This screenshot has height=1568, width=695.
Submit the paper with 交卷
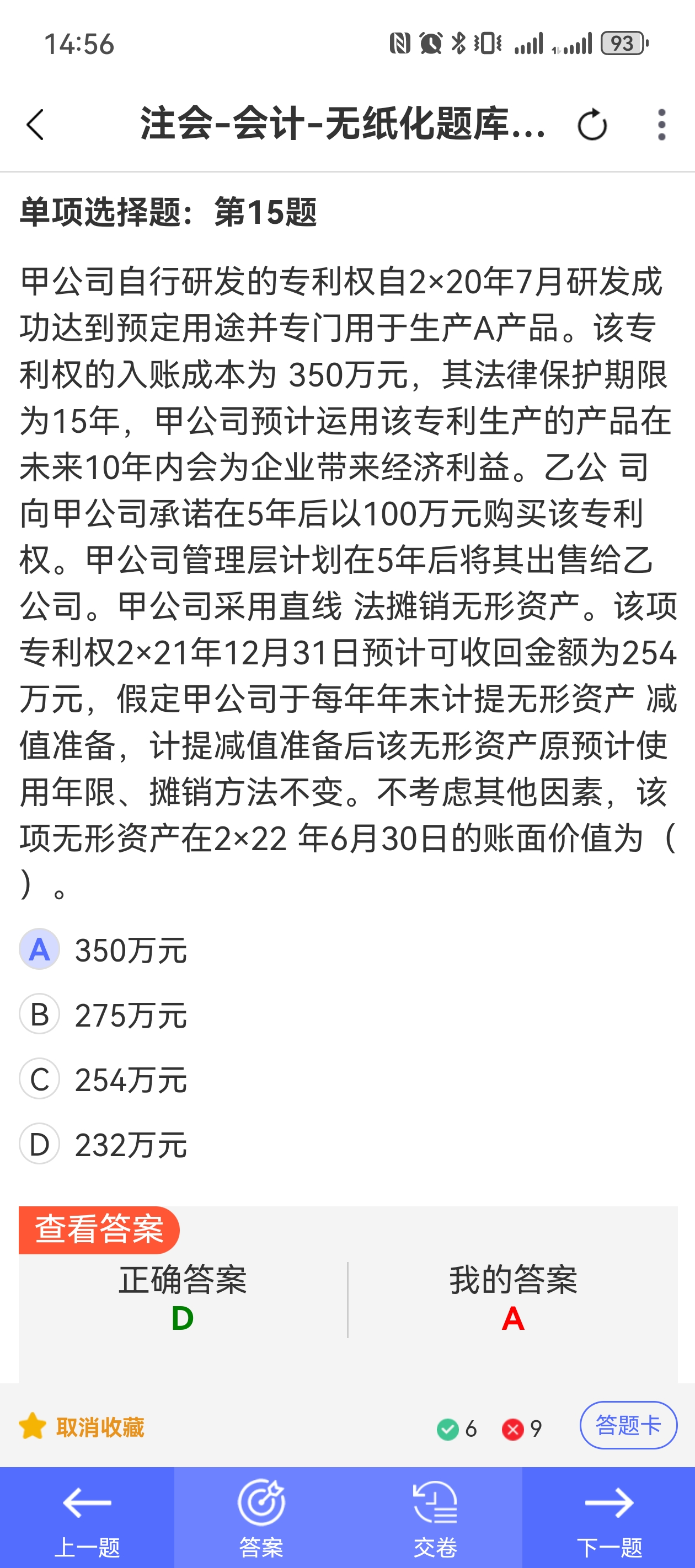435,1517
